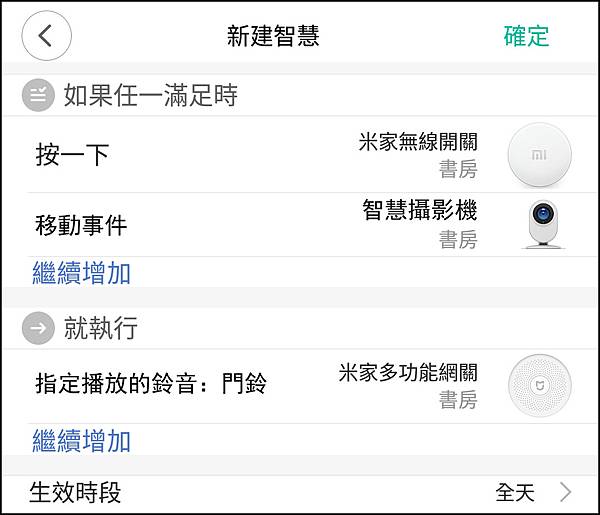Tap 繼續增加 under the conditions list
The height and width of the screenshot is (515, 600).
(x=82, y=272)
